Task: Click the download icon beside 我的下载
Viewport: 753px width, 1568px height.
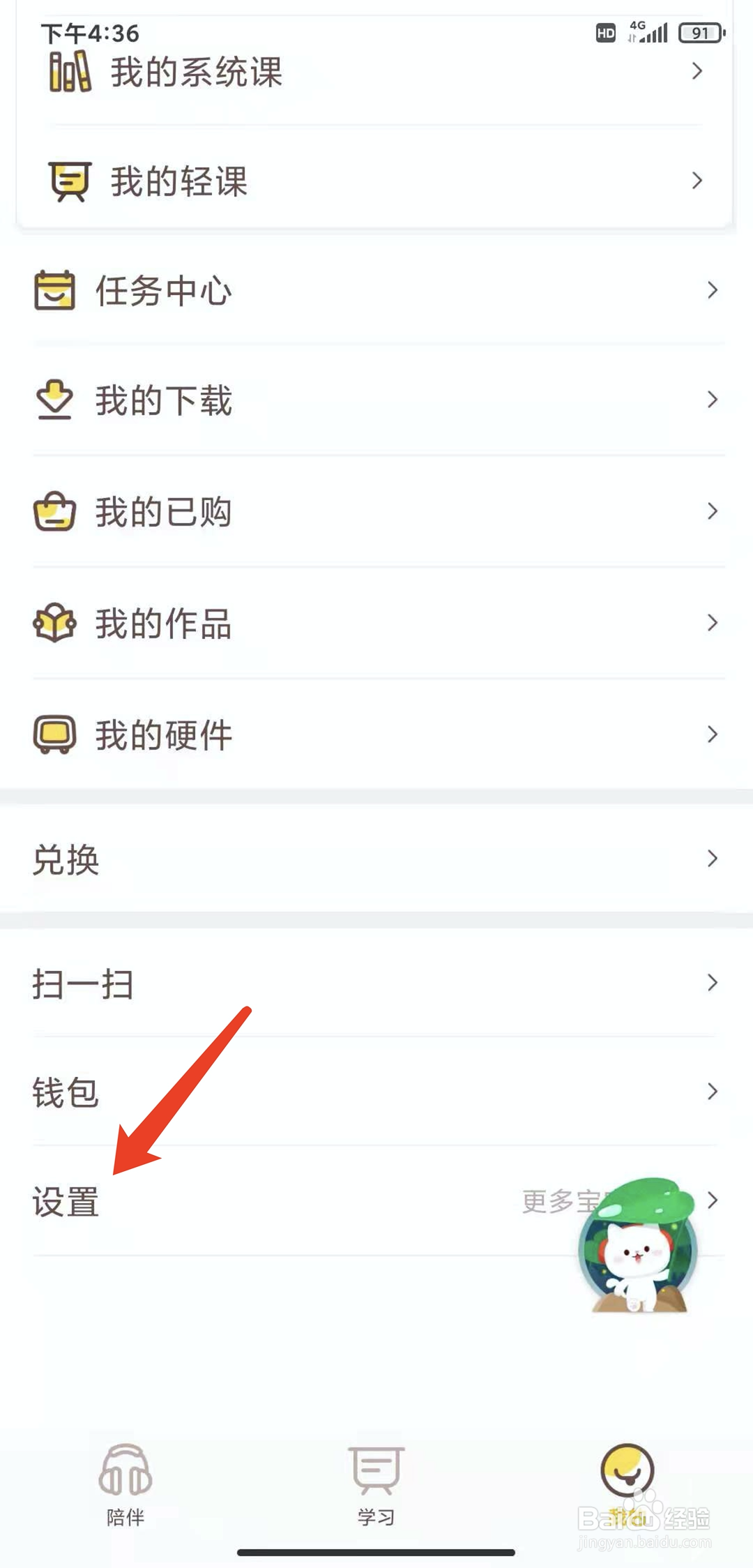Action: (56, 400)
